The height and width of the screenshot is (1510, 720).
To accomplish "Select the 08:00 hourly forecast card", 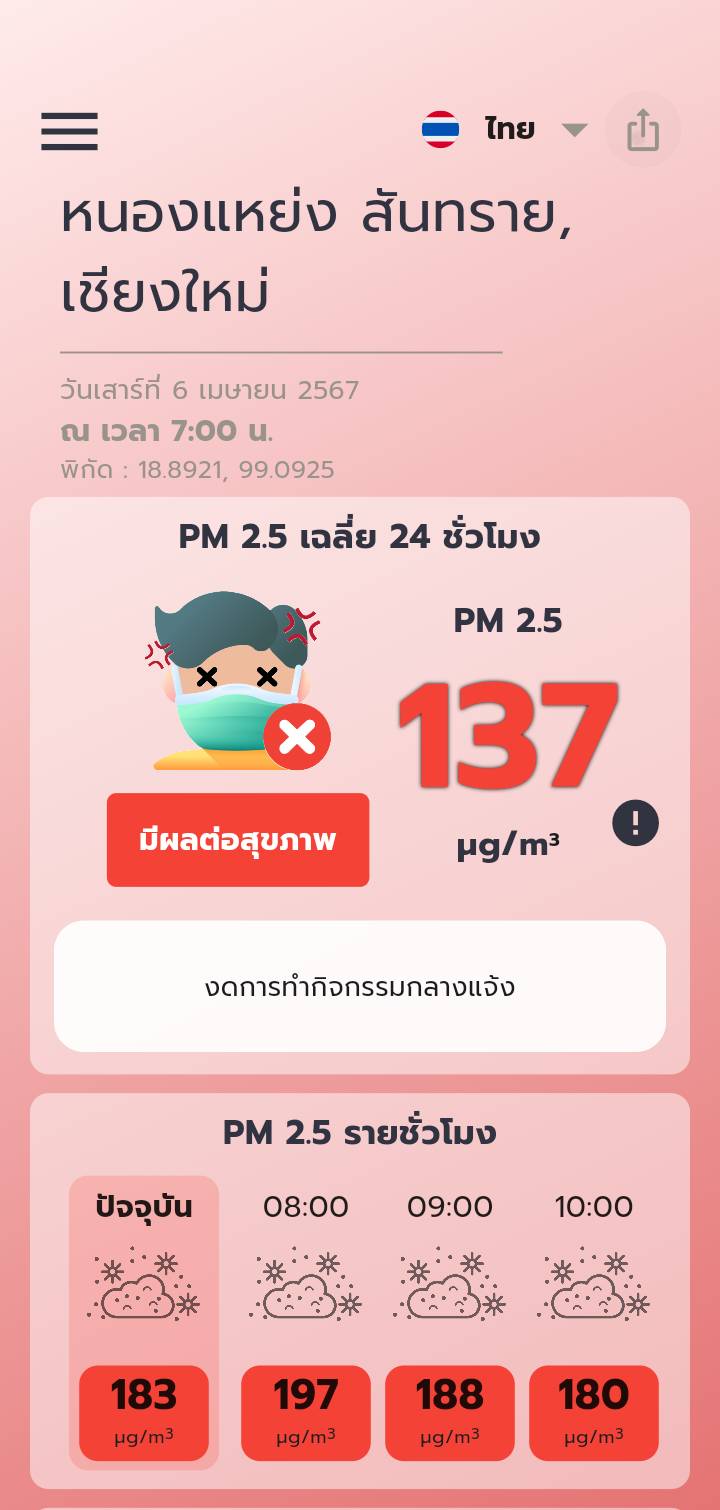I will click(306, 1322).
